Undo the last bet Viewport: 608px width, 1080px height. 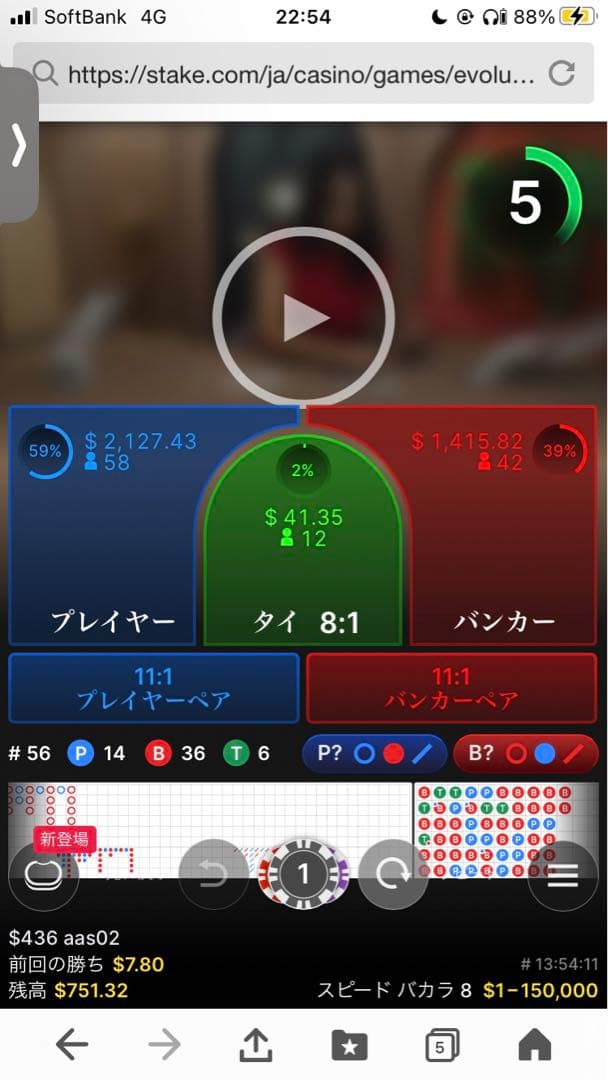tap(213, 875)
